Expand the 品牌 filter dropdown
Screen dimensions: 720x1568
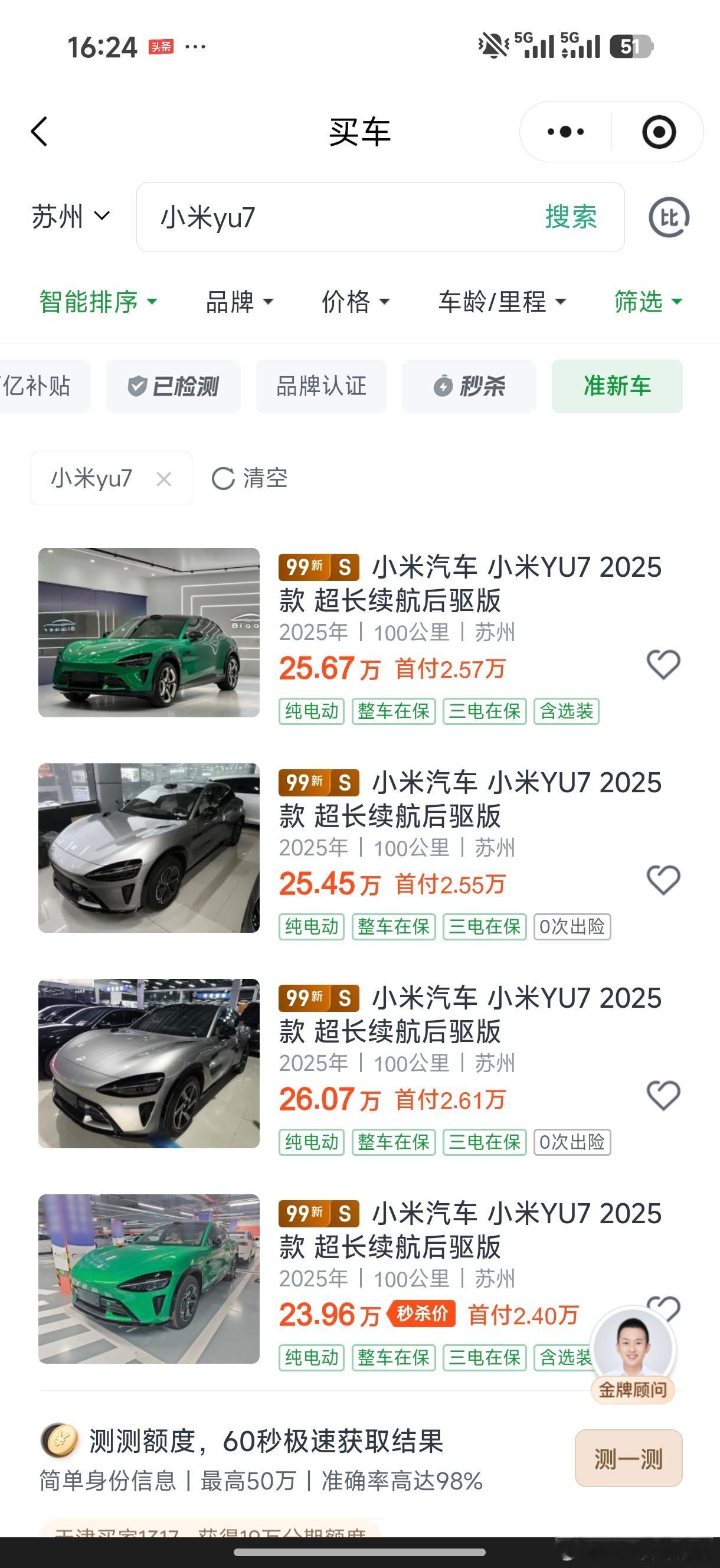pyautogui.click(x=239, y=301)
